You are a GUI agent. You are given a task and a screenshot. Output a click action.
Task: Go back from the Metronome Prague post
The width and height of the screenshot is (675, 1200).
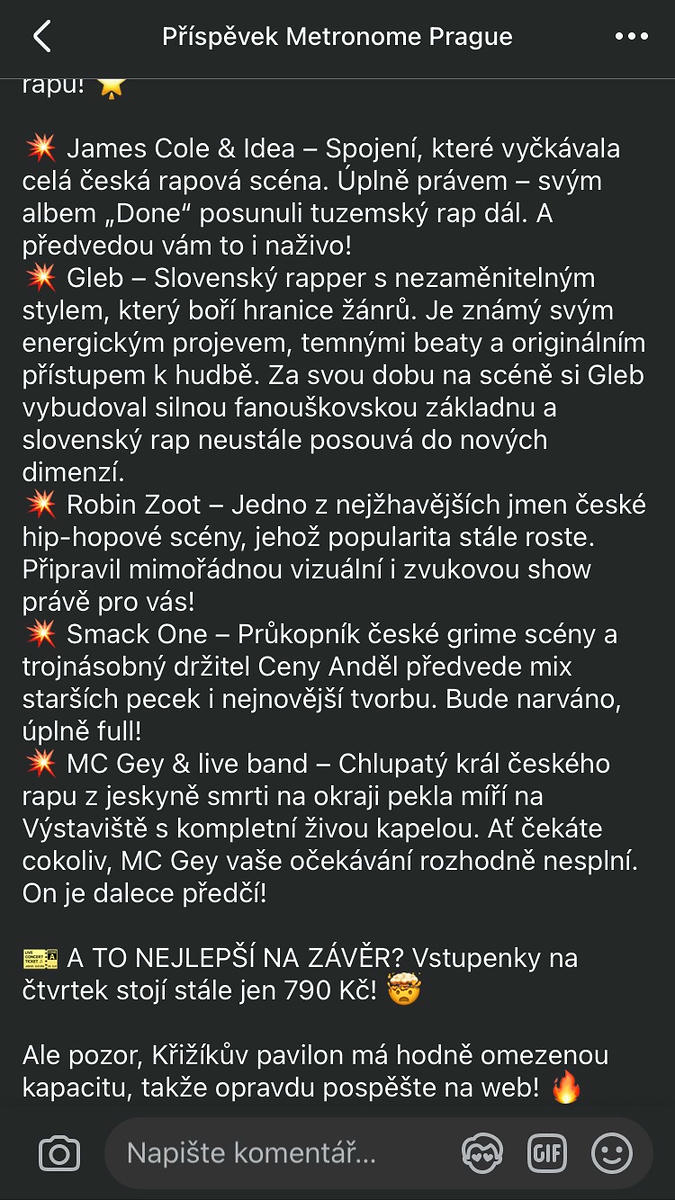pos(41,37)
